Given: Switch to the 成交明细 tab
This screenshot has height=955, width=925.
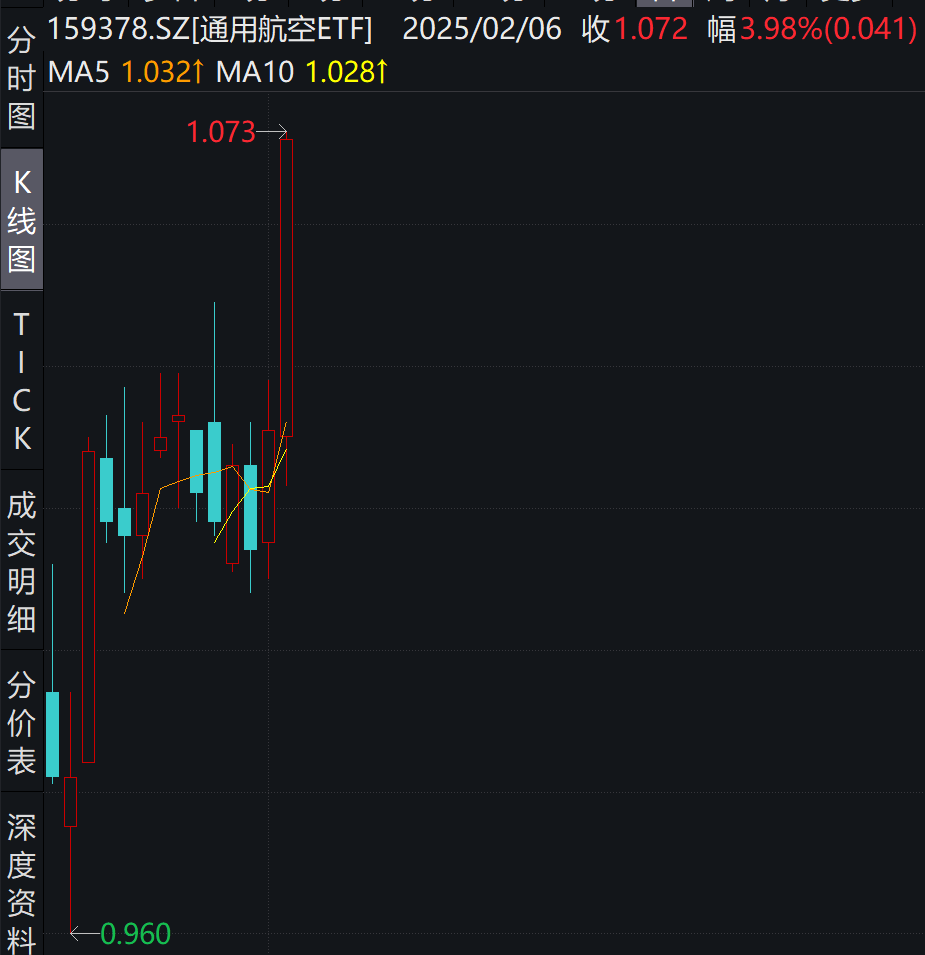Looking at the screenshot, I should tap(21, 562).
